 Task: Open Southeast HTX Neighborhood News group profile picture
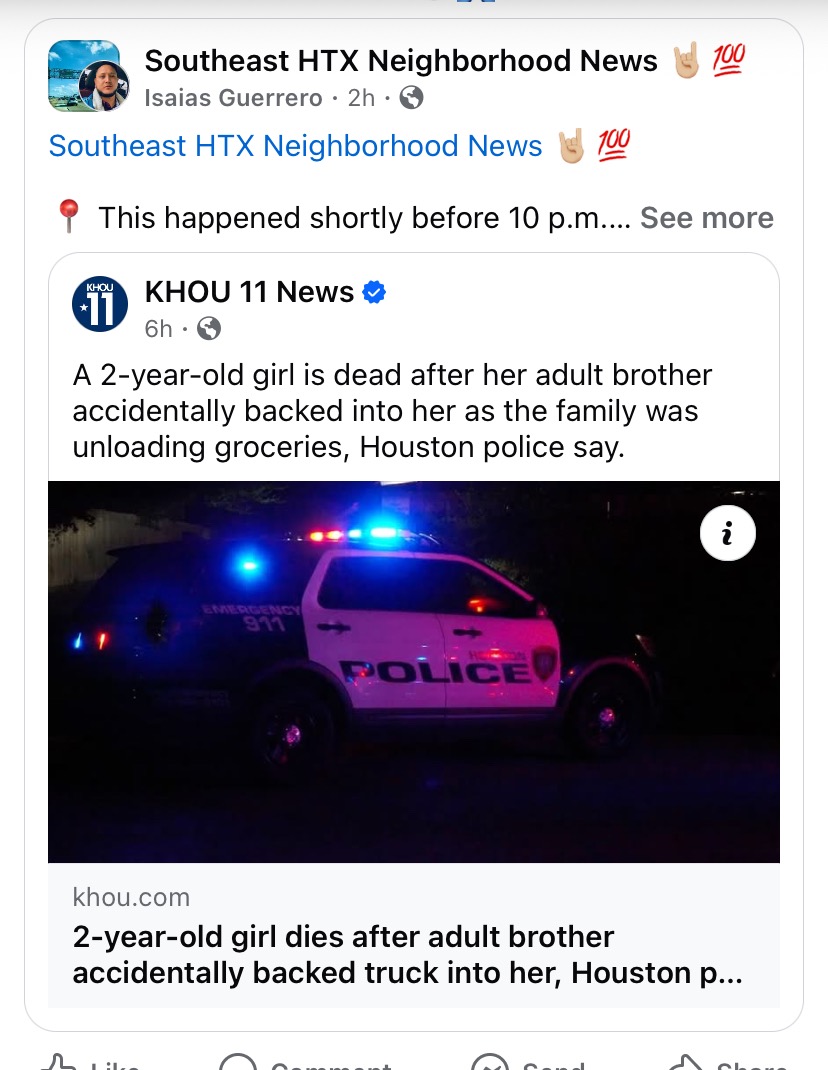(x=84, y=75)
